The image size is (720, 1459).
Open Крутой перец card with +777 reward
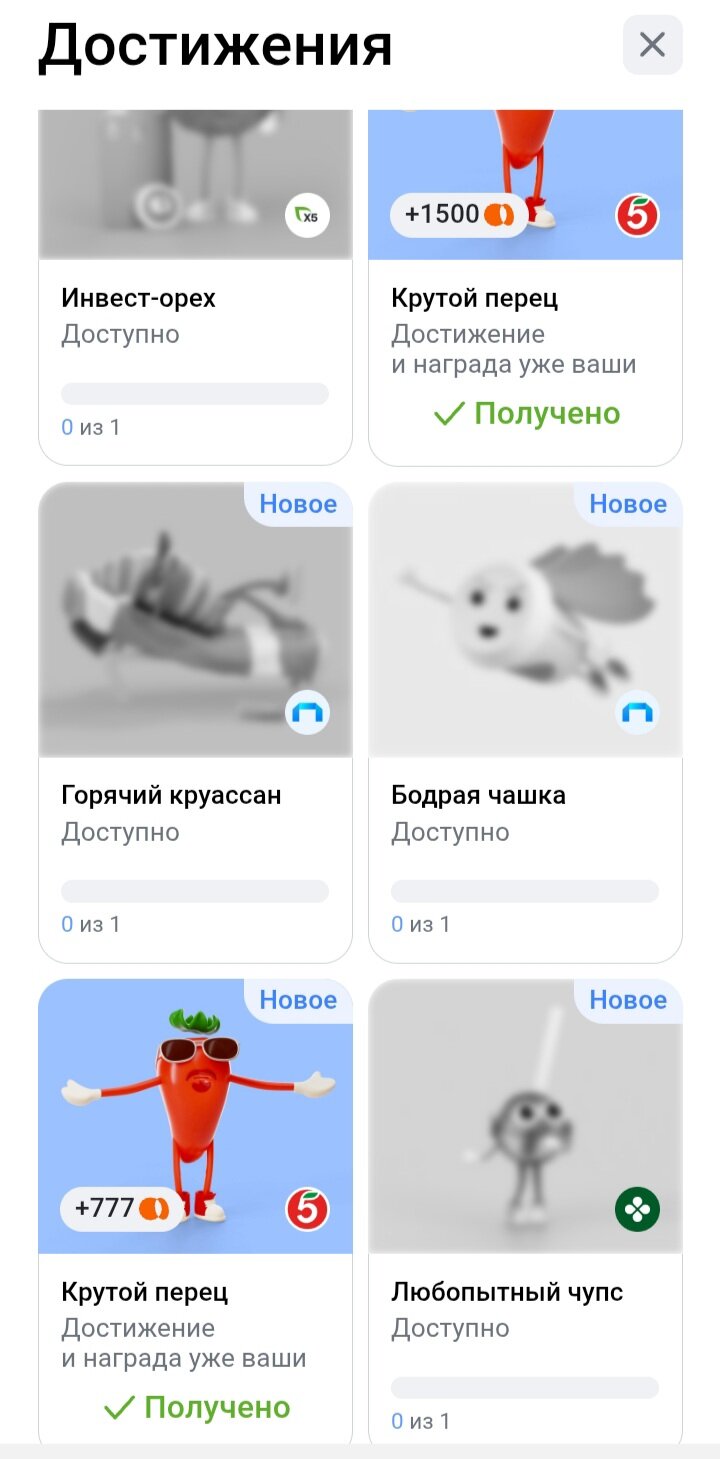coord(195,1210)
